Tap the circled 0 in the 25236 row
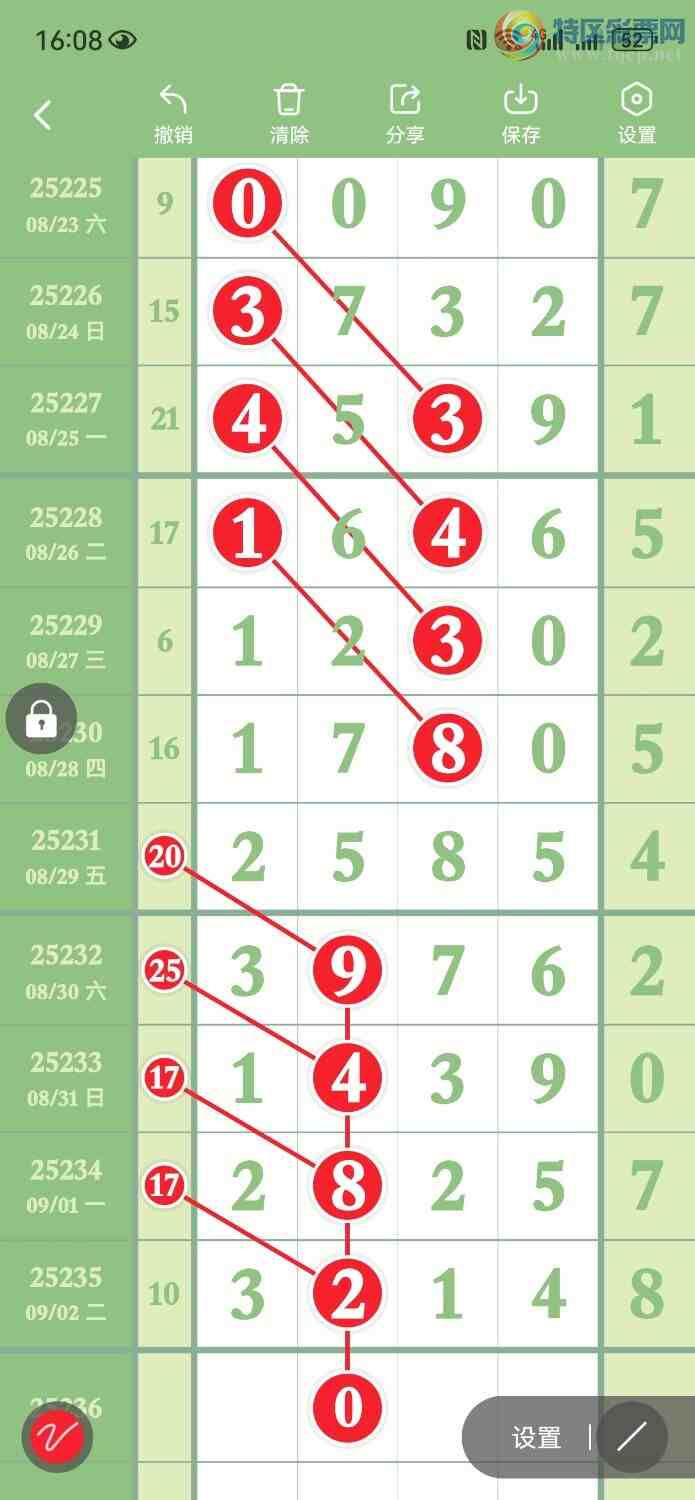 [x=347, y=1406]
